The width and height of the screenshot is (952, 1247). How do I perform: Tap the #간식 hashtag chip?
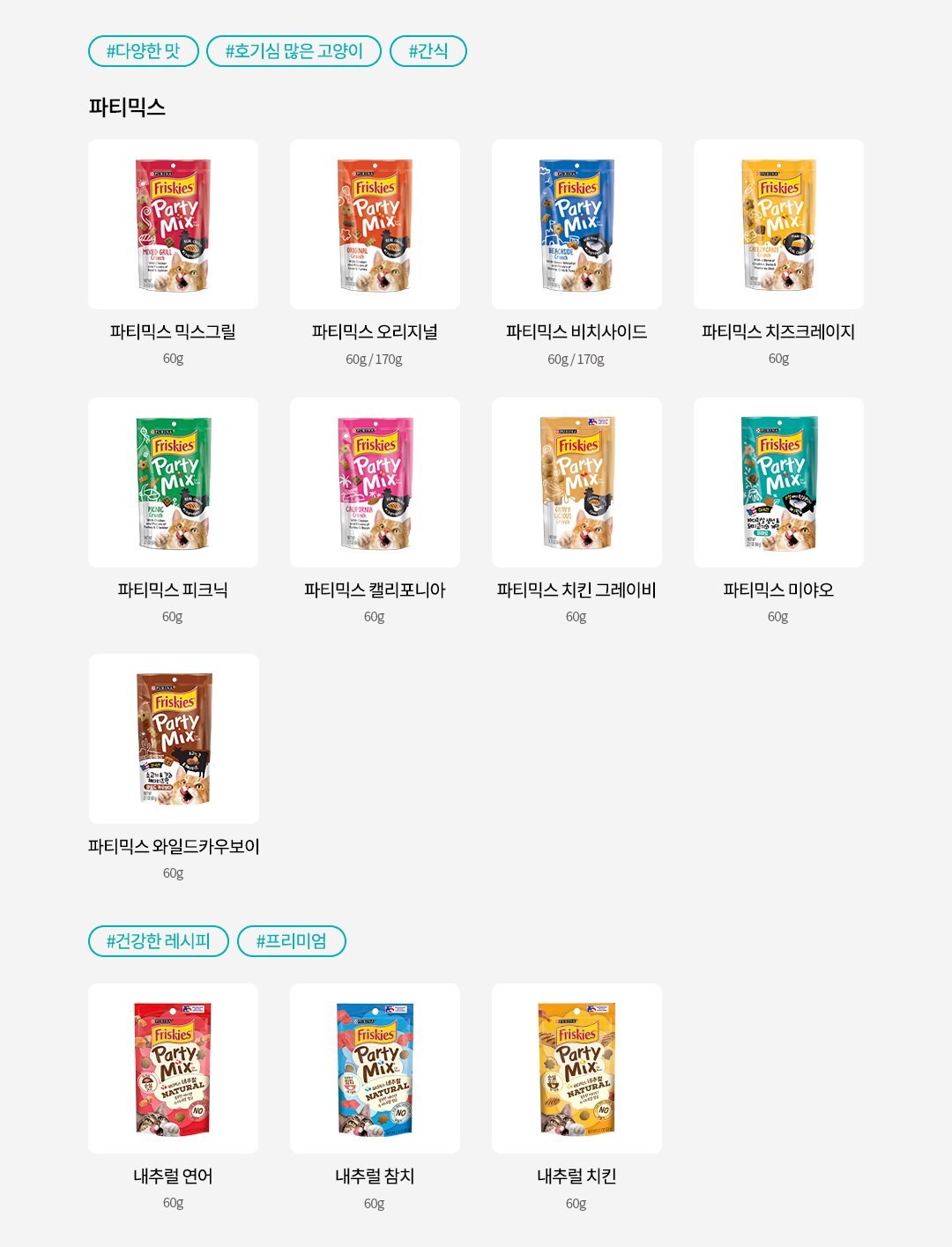point(428,51)
